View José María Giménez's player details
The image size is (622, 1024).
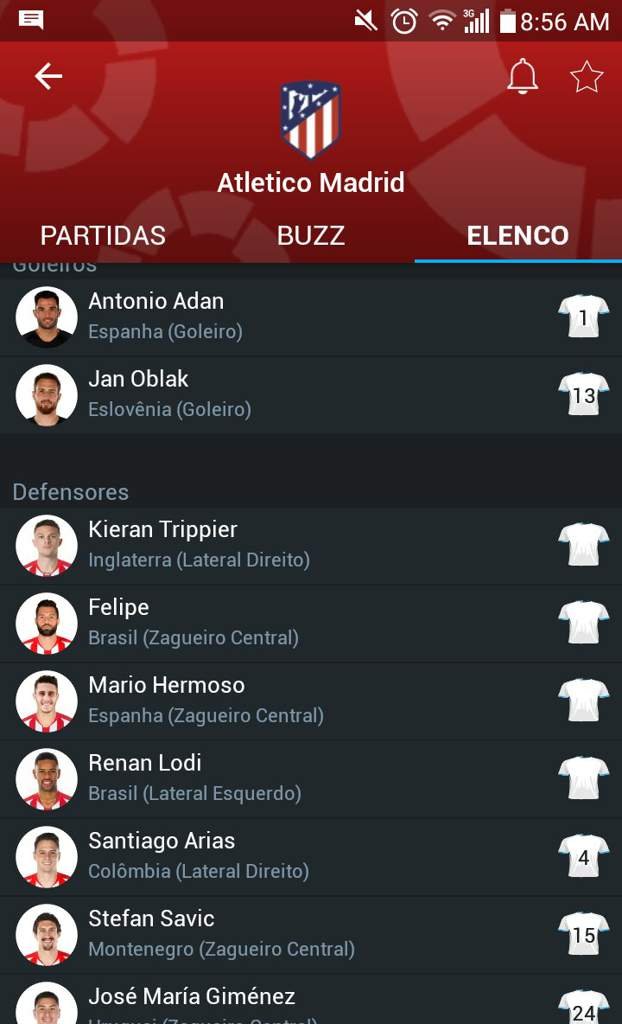click(x=311, y=999)
